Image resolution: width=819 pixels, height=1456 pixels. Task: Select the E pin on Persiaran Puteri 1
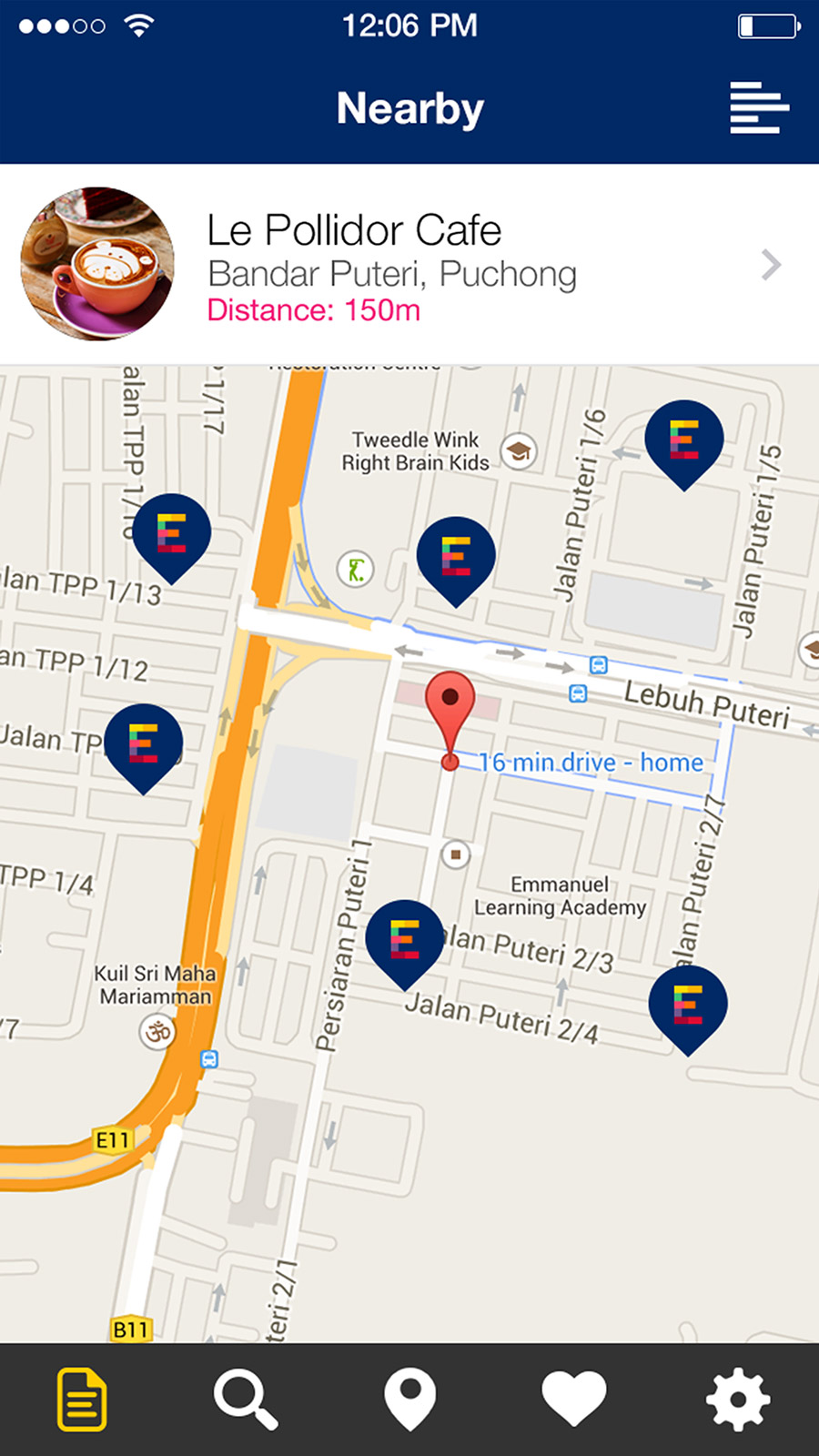(x=404, y=939)
